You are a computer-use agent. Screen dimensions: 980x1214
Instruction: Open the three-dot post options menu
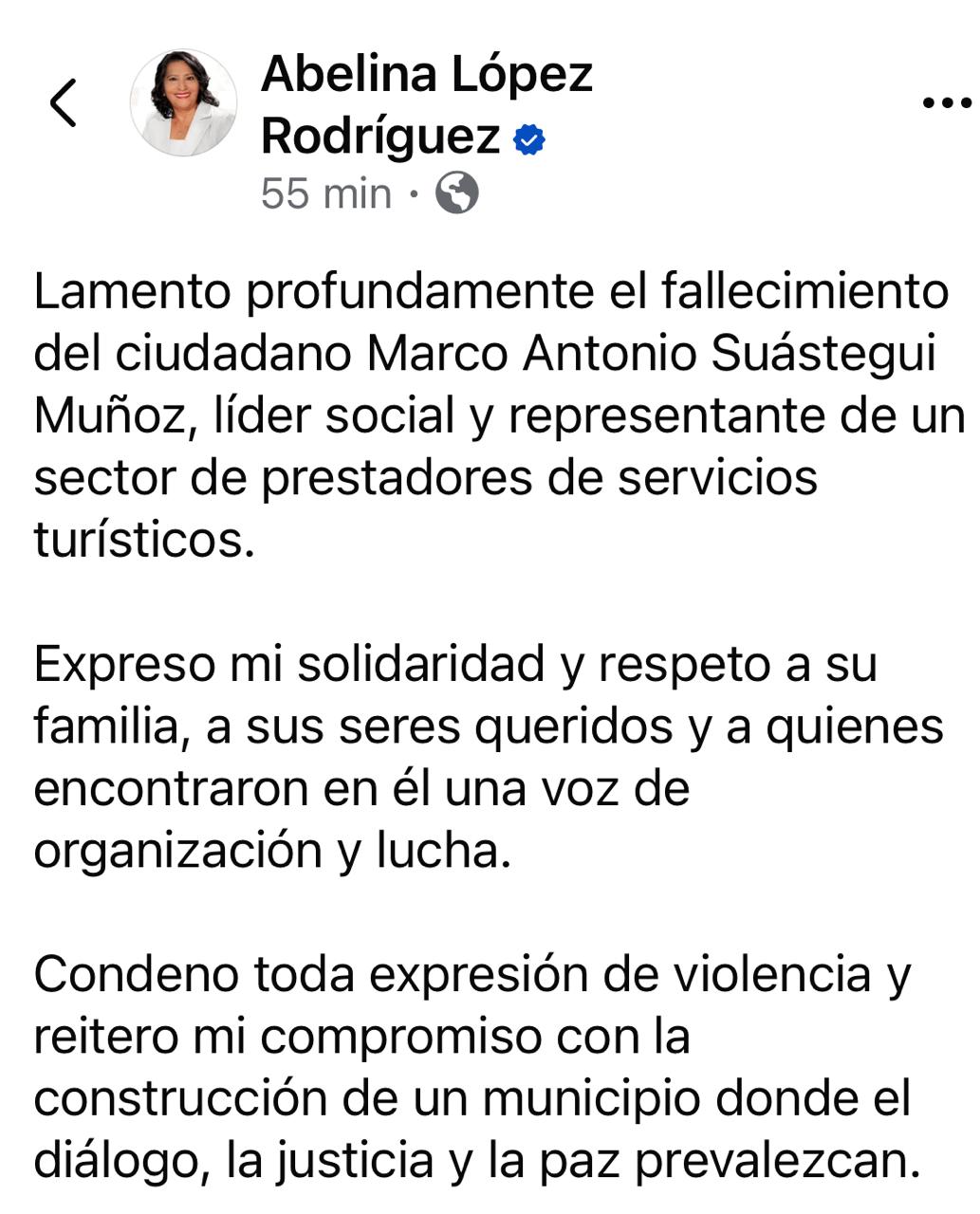[x=946, y=103]
